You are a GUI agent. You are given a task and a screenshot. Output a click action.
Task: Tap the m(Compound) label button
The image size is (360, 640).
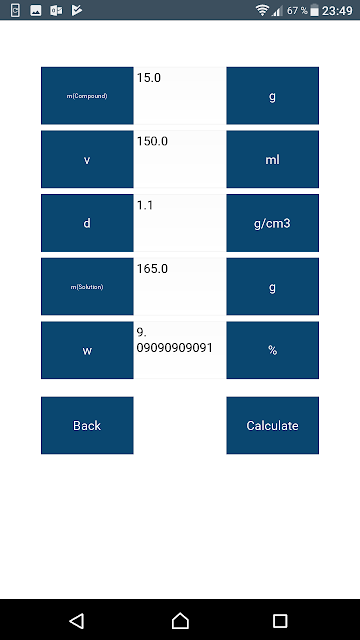[87, 96]
